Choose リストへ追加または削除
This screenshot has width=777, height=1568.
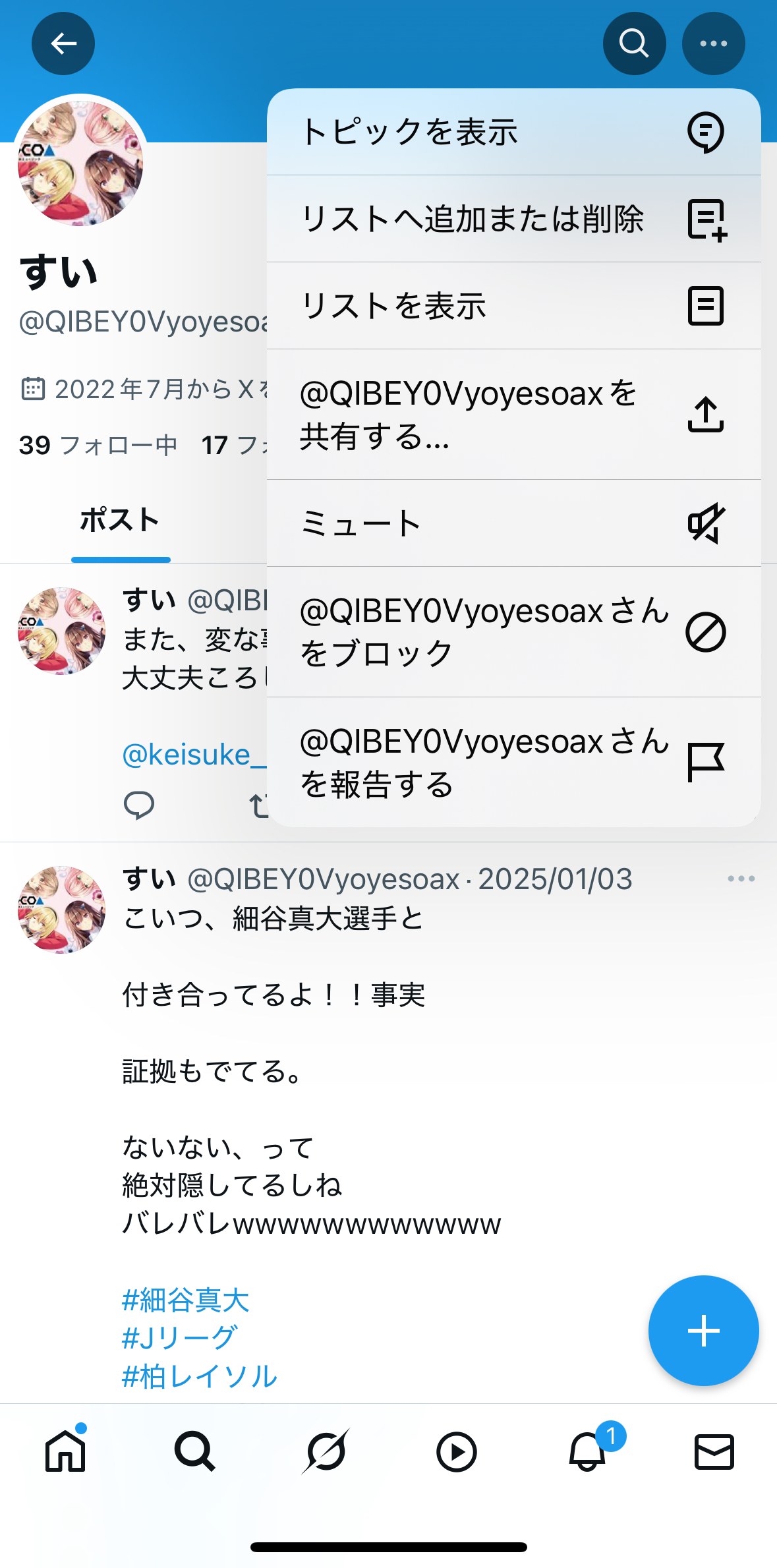pyautogui.click(x=514, y=219)
